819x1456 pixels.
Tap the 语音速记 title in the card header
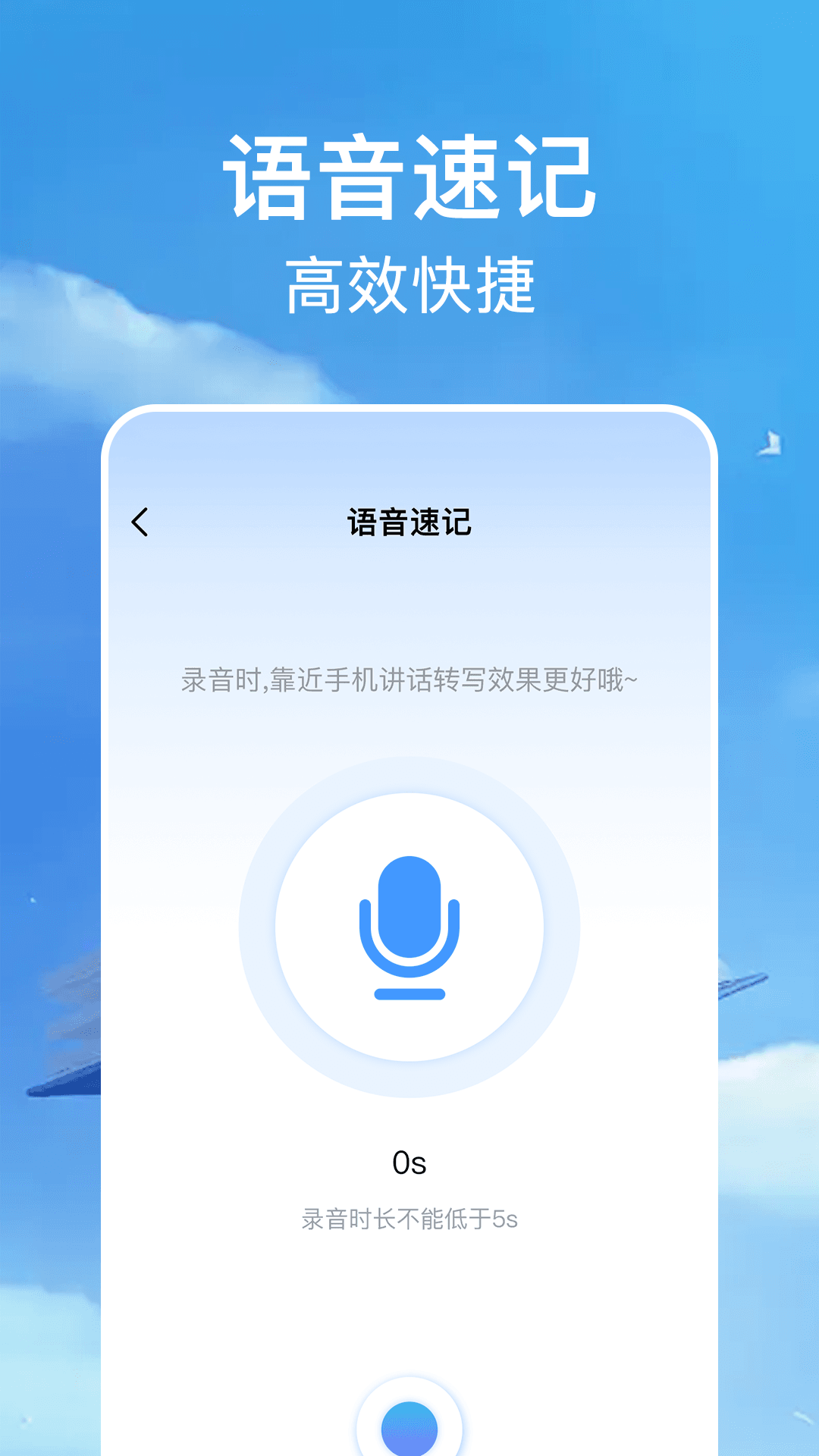[409, 522]
